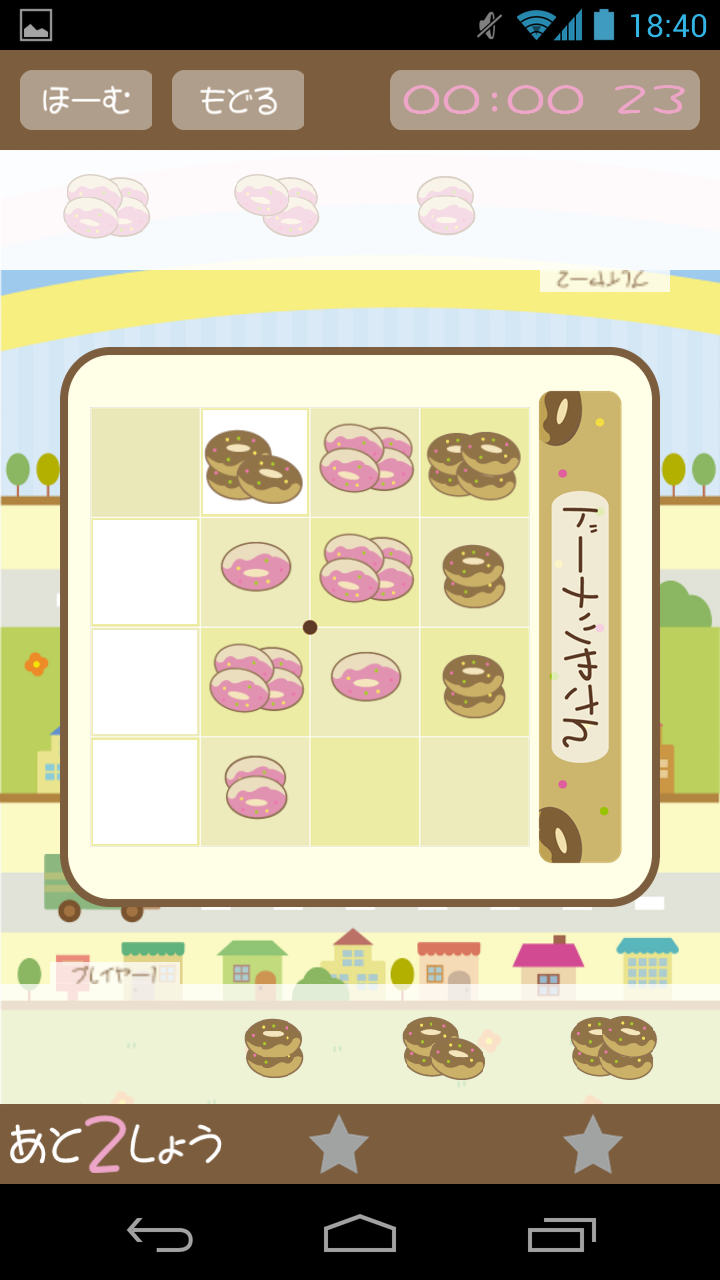Go back with the system back button
The height and width of the screenshot is (1280, 720).
pyautogui.click(x=160, y=1234)
